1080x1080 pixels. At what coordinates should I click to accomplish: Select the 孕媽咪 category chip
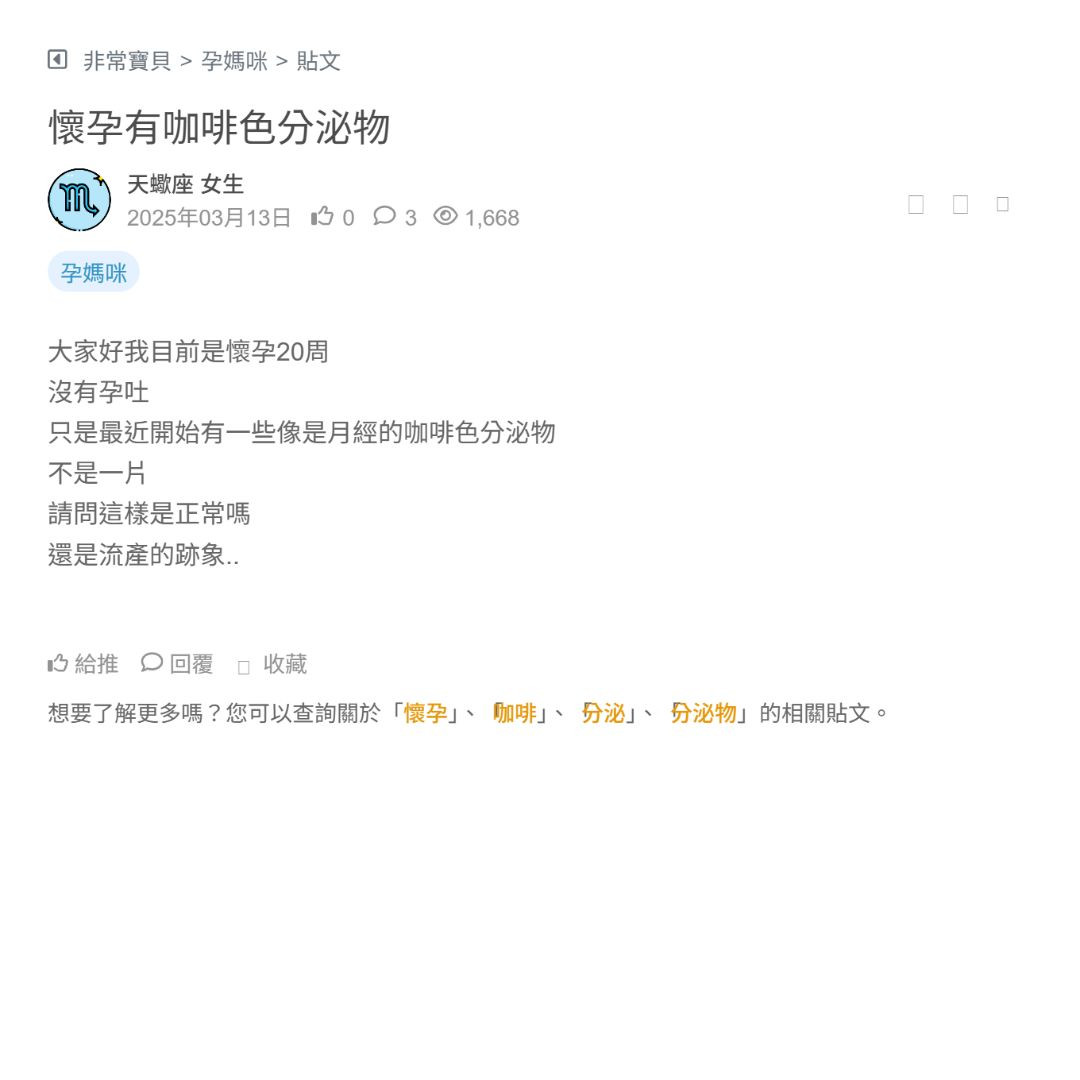pyautogui.click(x=93, y=272)
